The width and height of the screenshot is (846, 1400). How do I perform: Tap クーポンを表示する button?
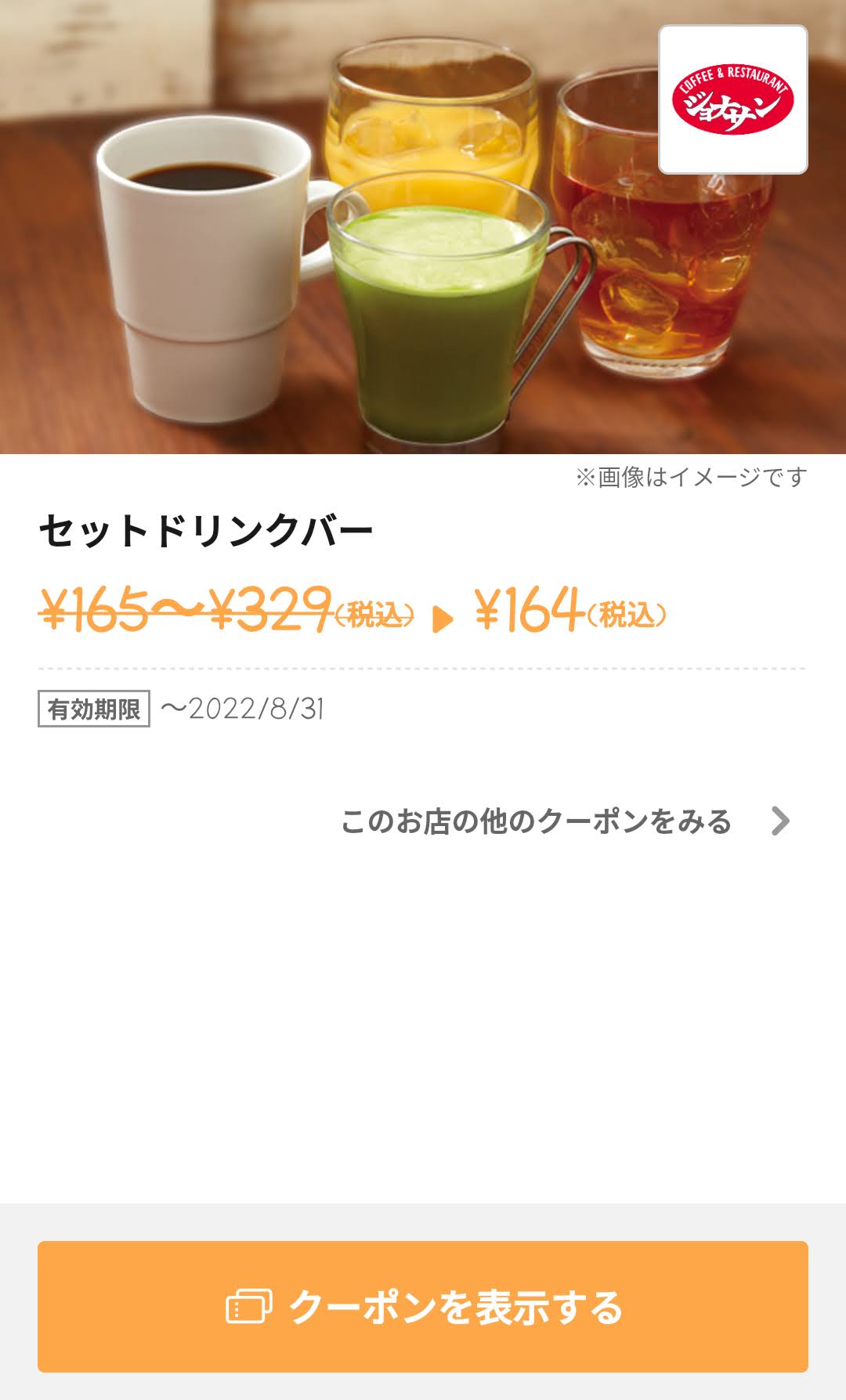[x=423, y=1306]
